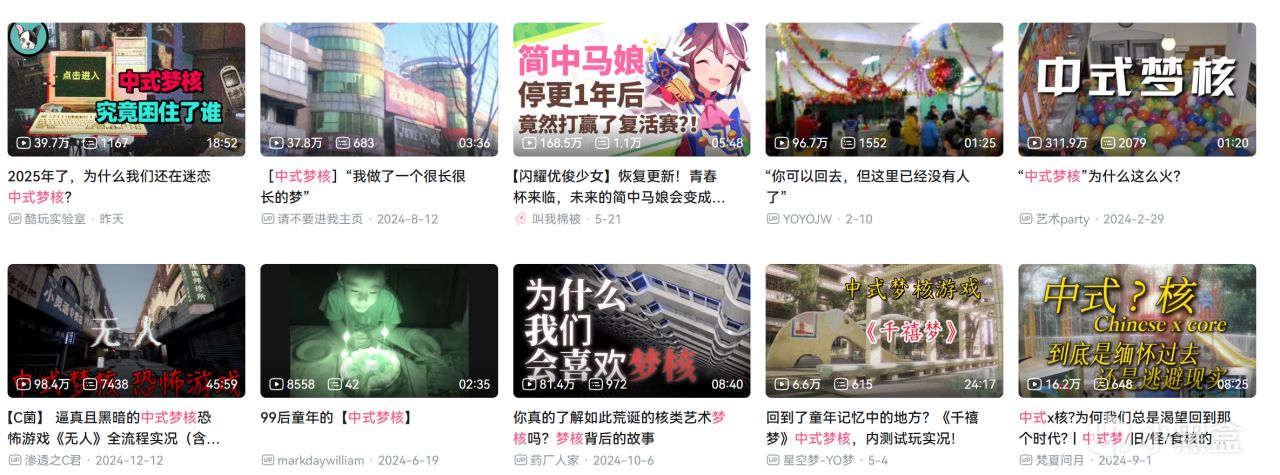The height and width of the screenshot is (475, 1280).
Task: Visit uploader 酷玩实验室's page
Action: [54, 218]
